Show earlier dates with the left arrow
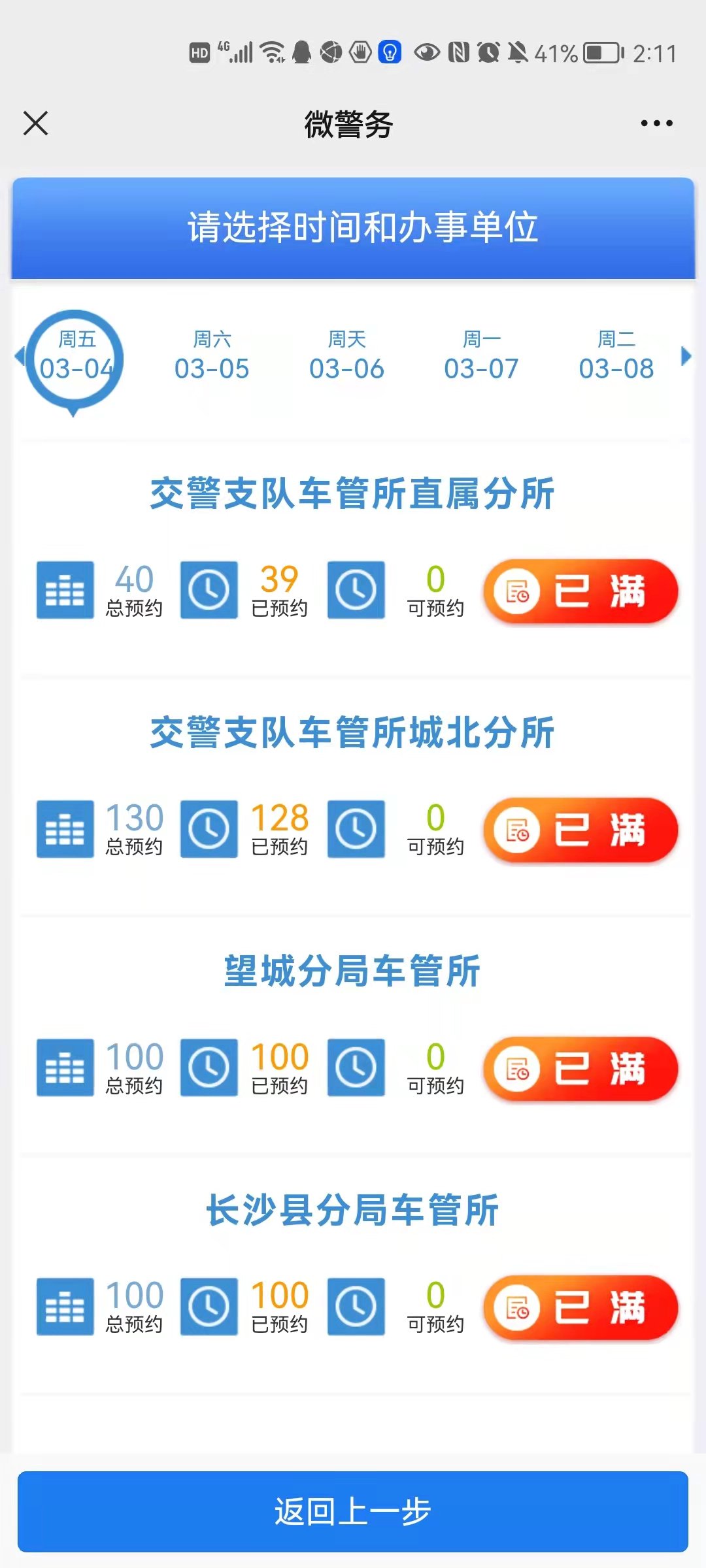Screen dimensions: 706x1568 click(x=20, y=356)
